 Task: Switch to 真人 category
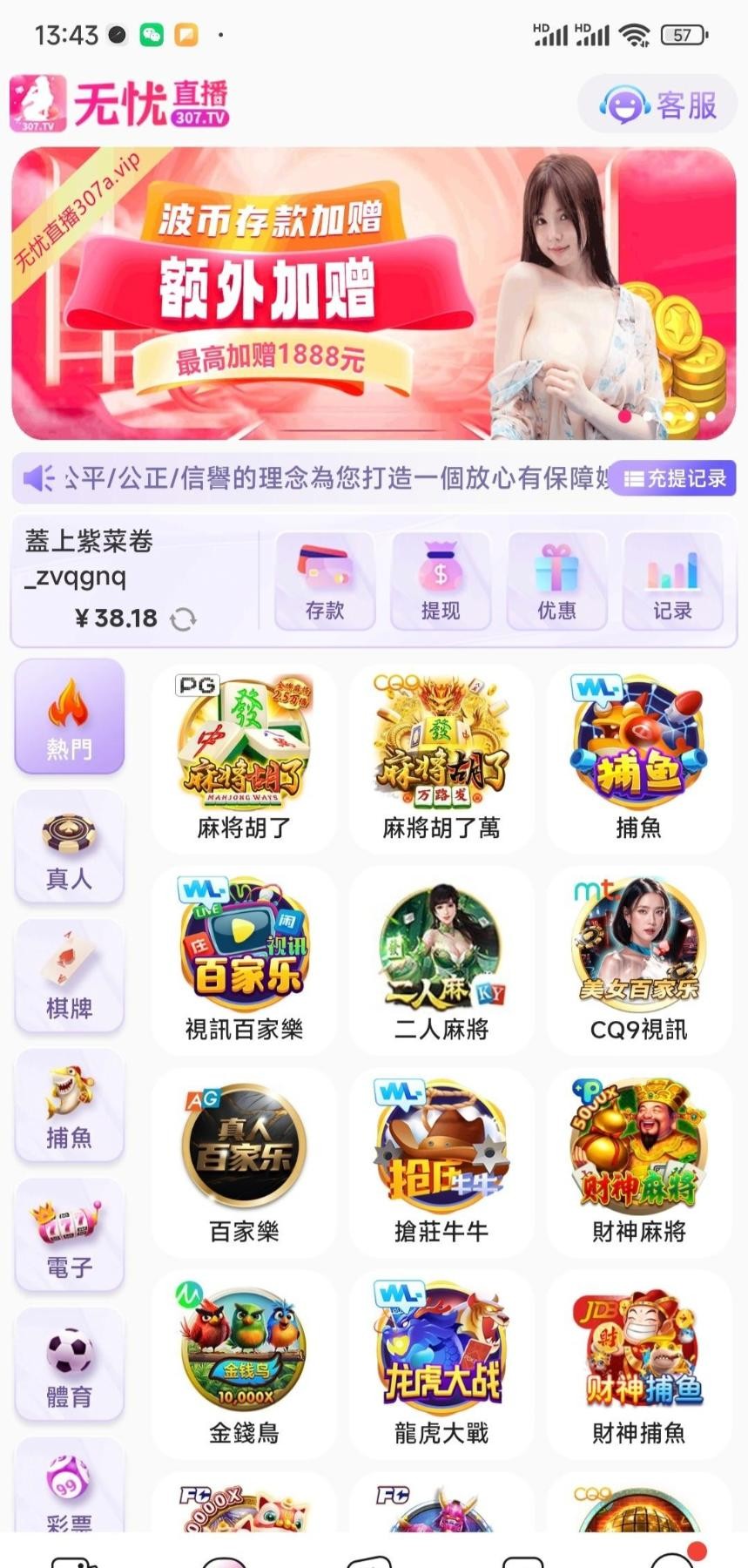(x=70, y=848)
